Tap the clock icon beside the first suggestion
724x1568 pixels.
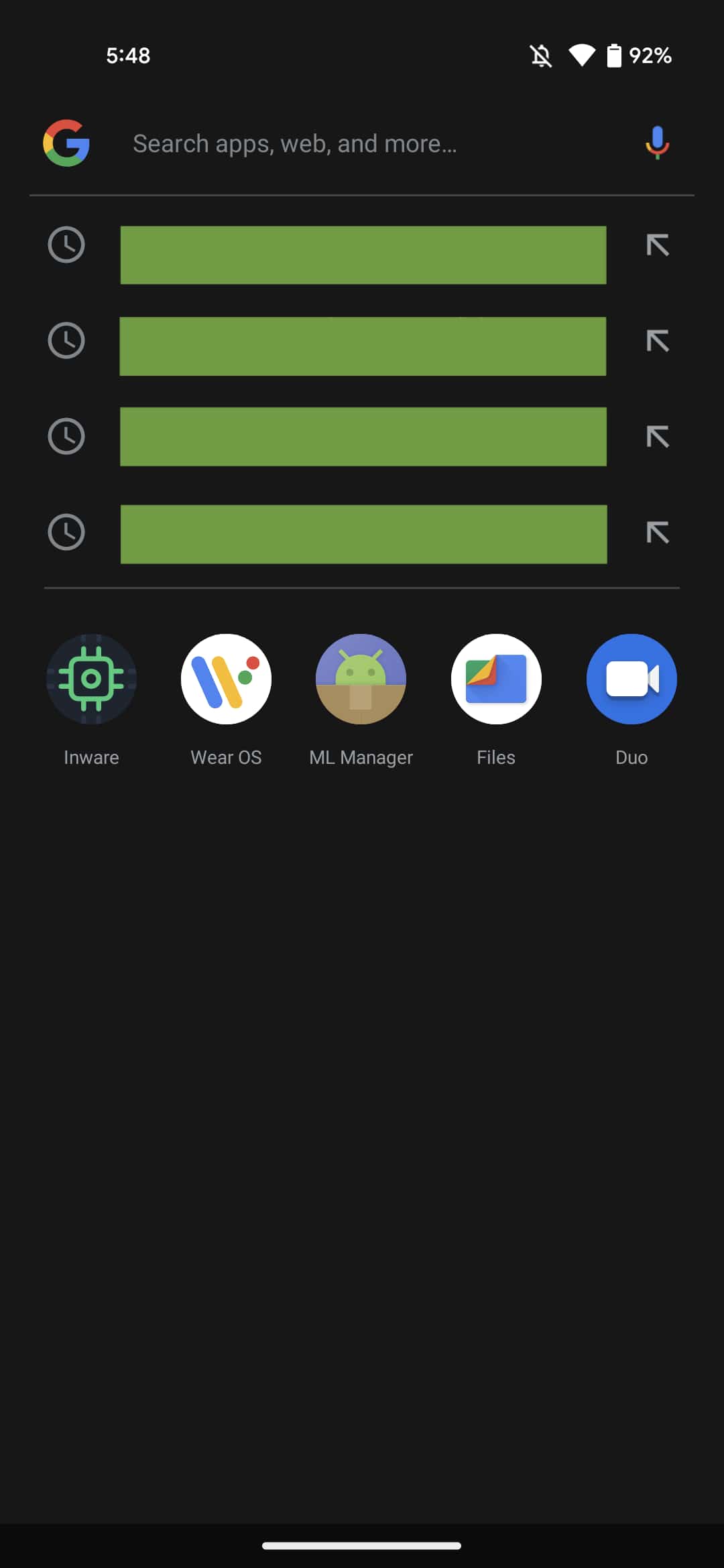(x=67, y=245)
